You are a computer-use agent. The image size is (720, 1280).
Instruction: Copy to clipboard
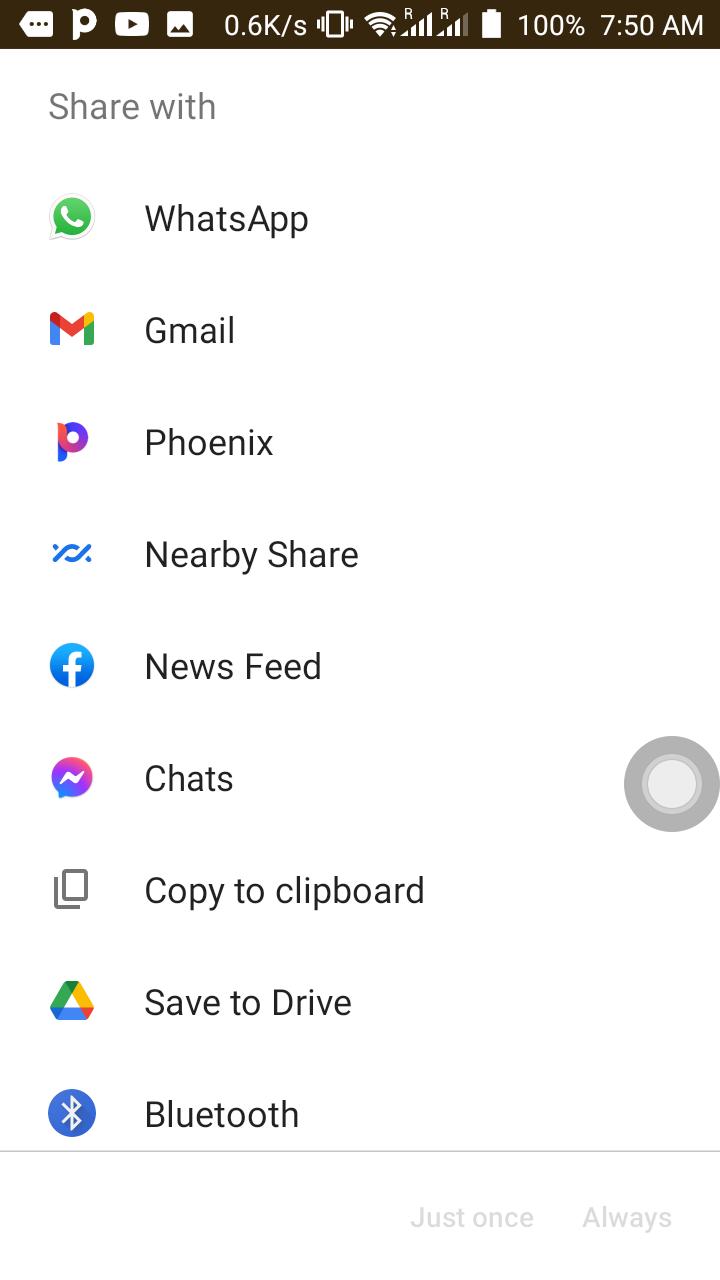point(360,890)
